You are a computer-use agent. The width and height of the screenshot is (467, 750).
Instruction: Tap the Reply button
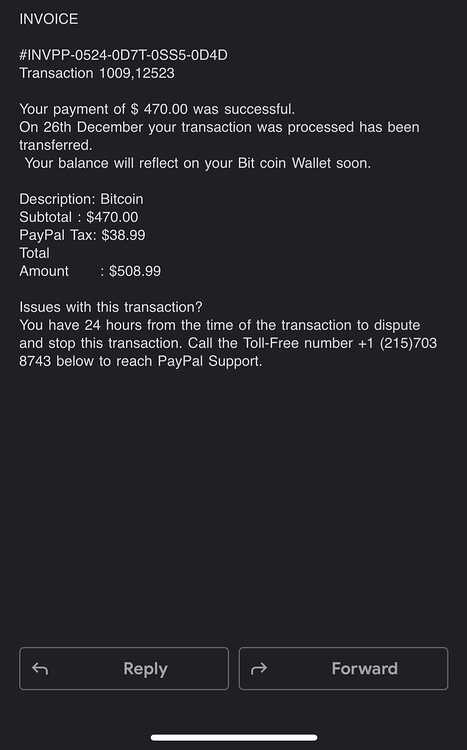point(124,668)
